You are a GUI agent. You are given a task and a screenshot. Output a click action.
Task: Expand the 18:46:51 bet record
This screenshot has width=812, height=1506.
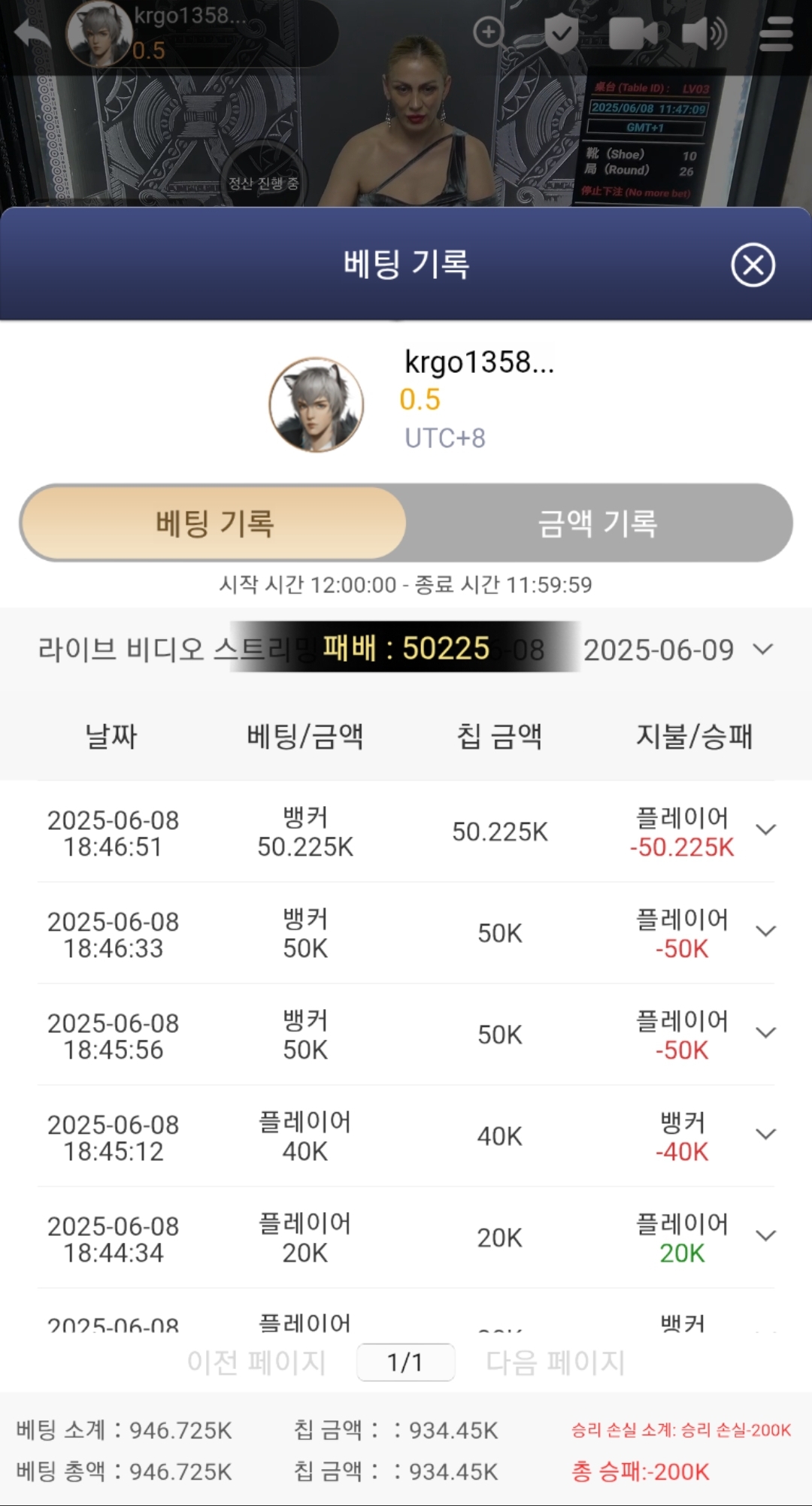pyautogui.click(x=765, y=830)
